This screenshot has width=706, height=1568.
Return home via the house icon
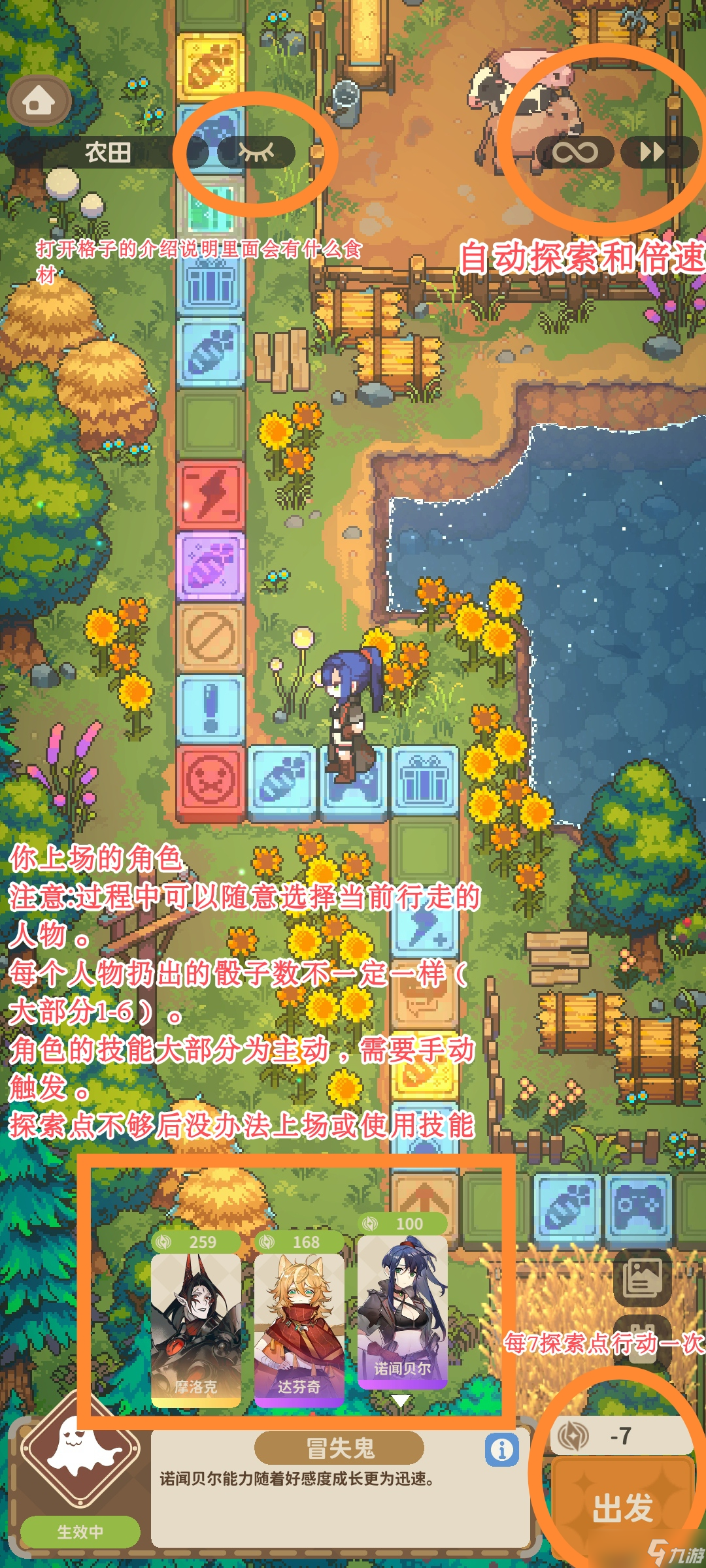click(39, 101)
